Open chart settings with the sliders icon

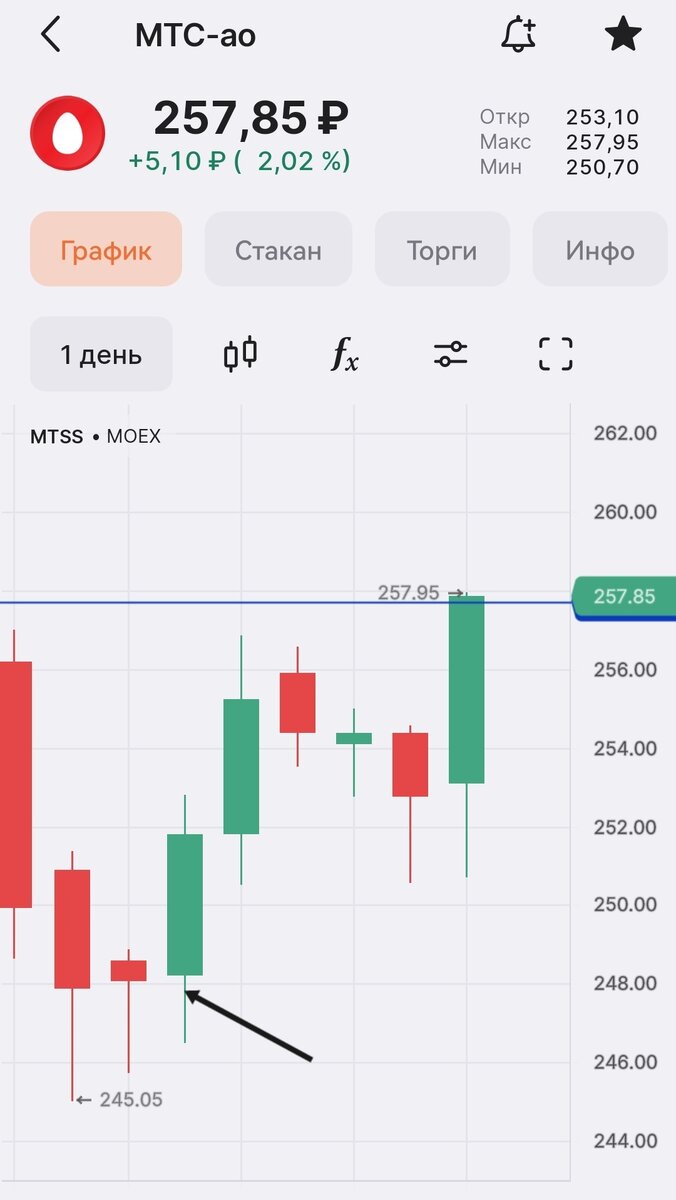pyautogui.click(x=450, y=354)
